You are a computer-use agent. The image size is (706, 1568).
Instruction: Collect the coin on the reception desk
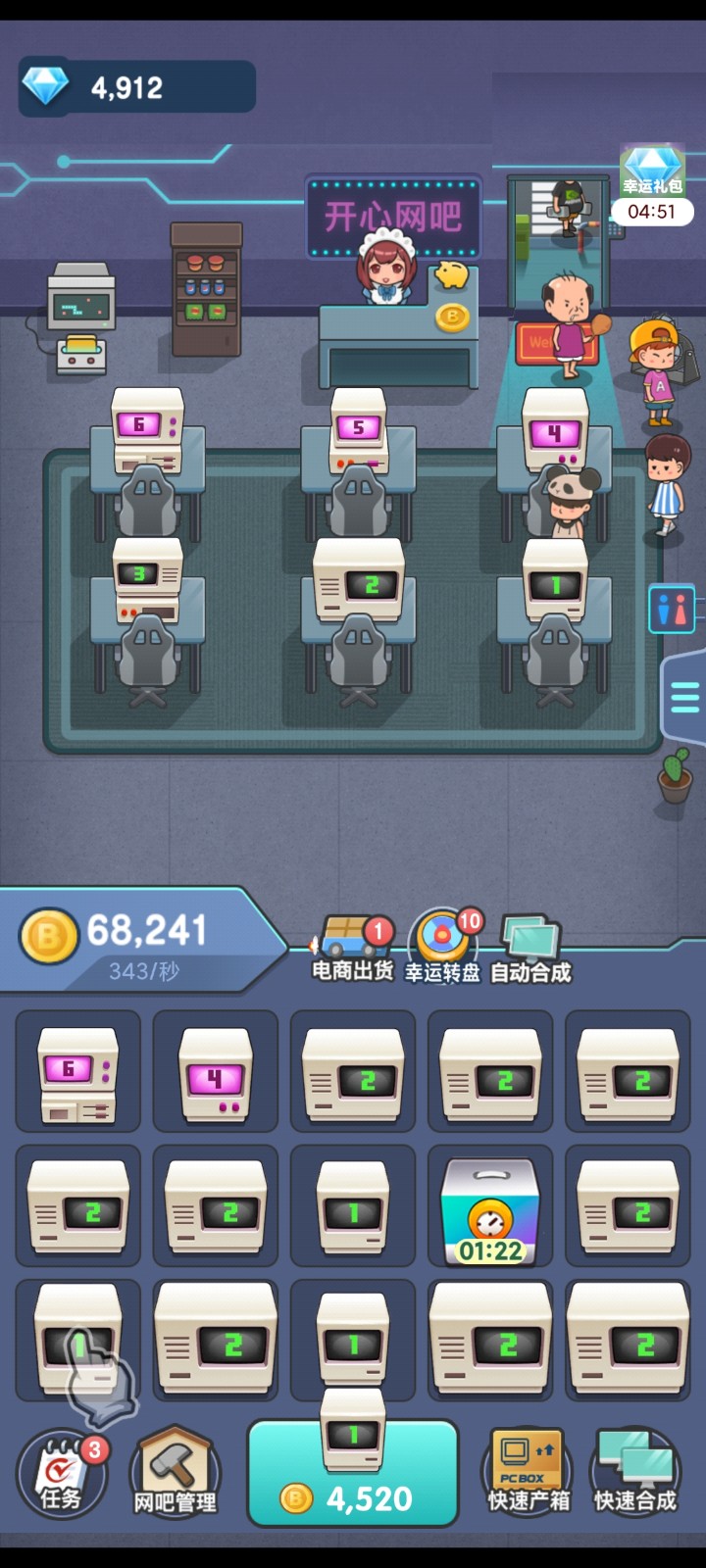(452, 317)
